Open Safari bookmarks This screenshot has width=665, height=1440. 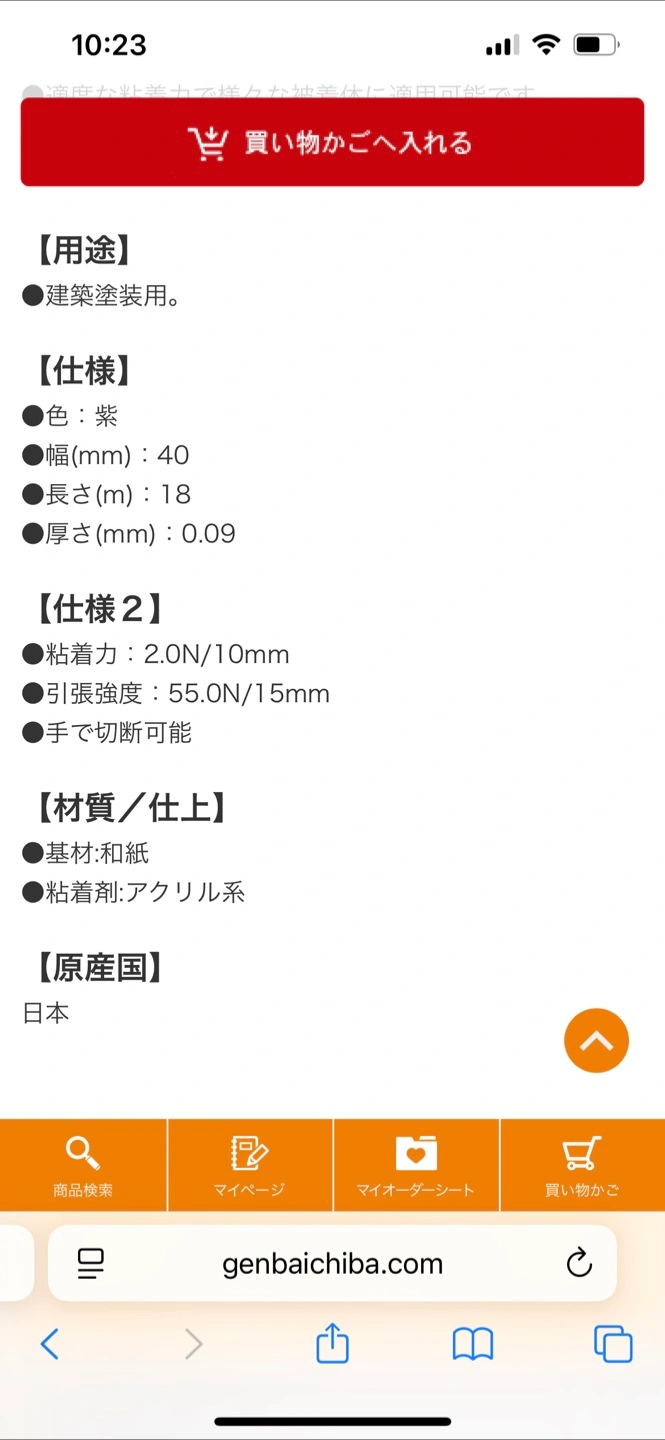[x=473, y=1344]
